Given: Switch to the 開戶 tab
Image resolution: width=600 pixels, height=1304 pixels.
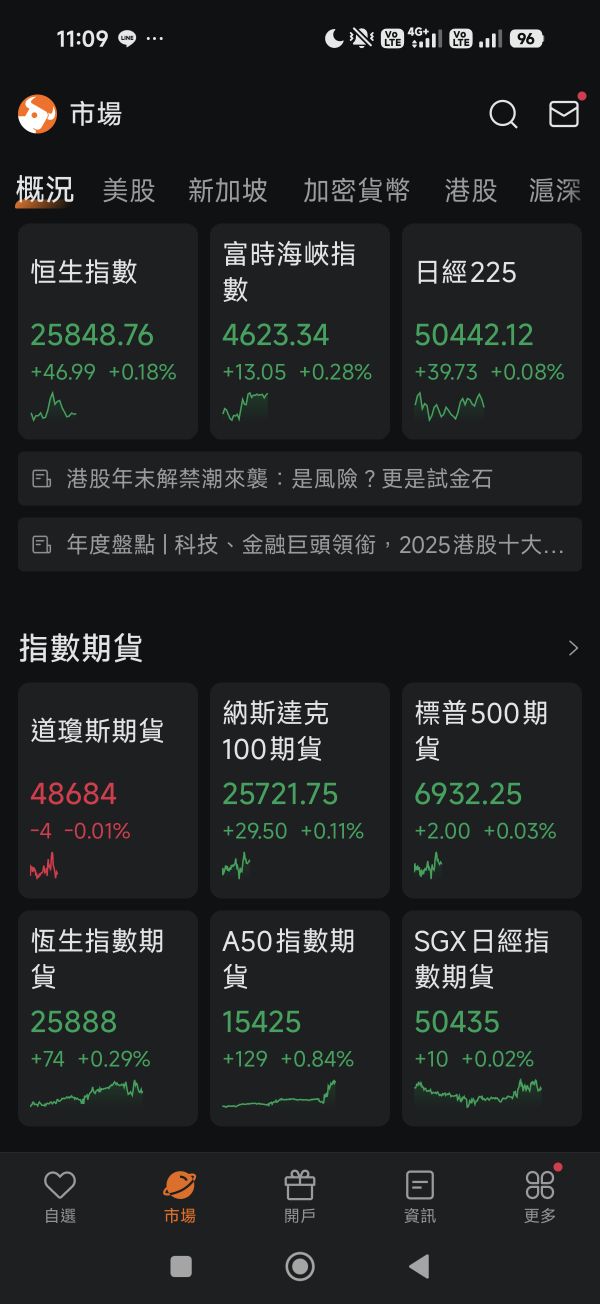Looking at the screenshot, I should [300, 1197].
